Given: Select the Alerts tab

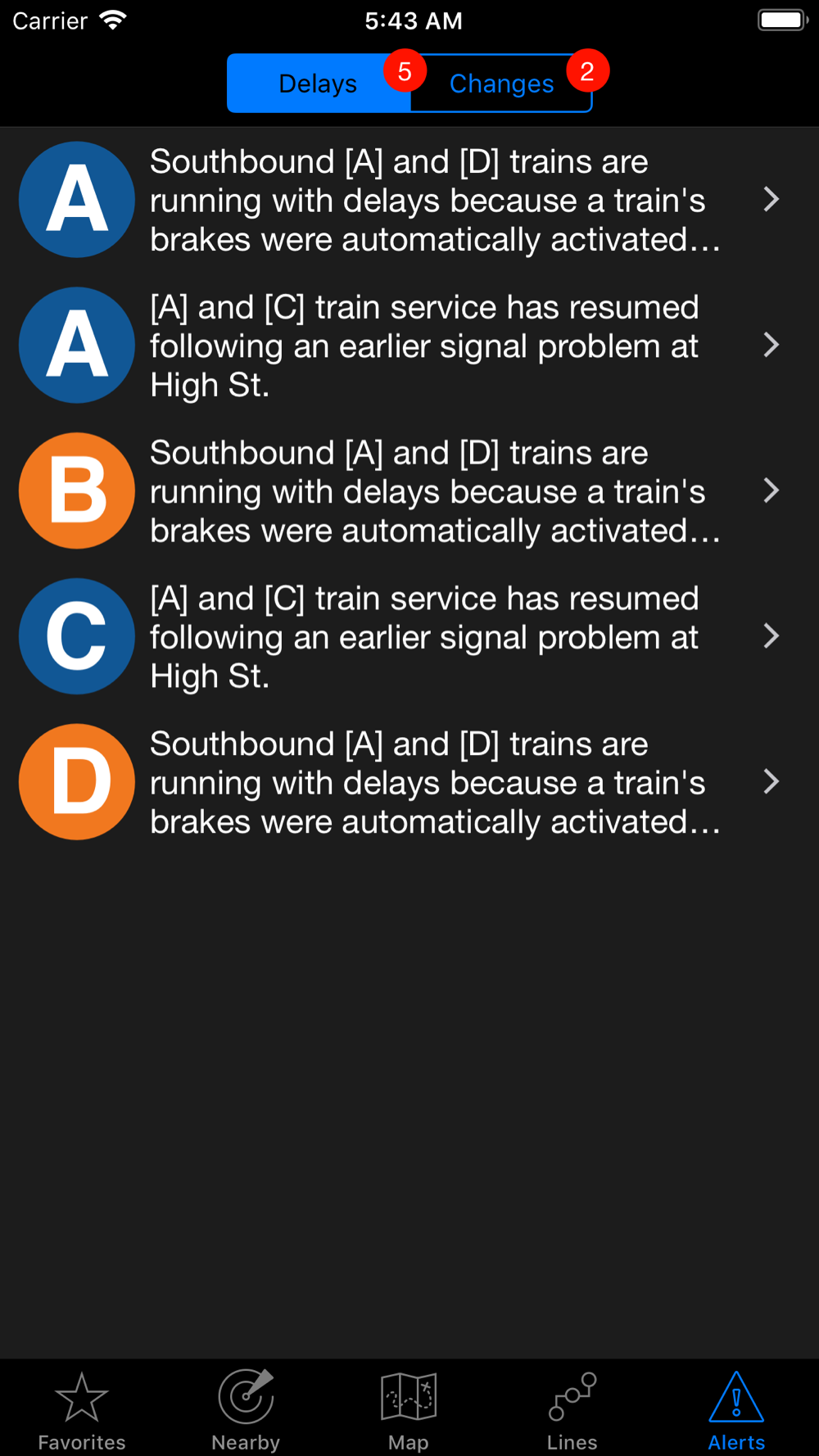Looking at the screenshot, I should point(736,1410).
